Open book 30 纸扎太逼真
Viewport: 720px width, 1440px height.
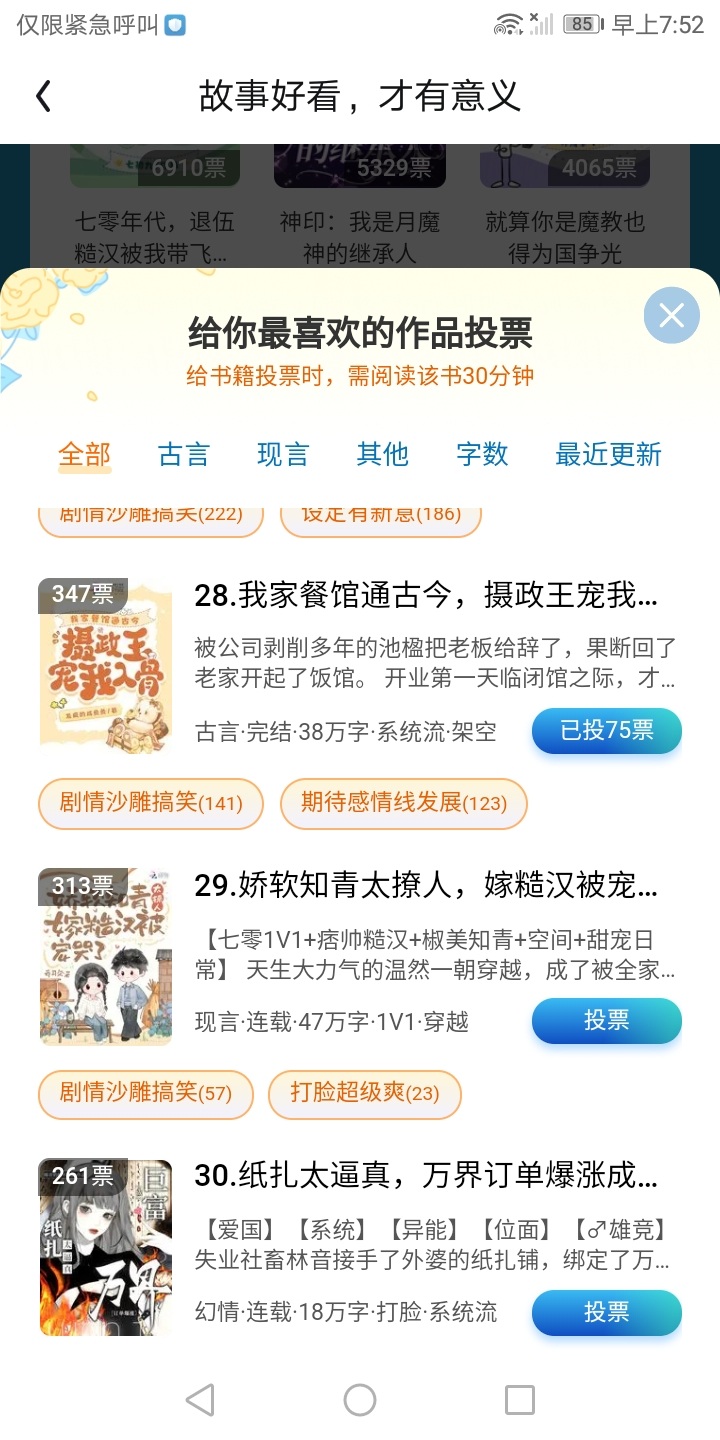(x=426, y=1176)
